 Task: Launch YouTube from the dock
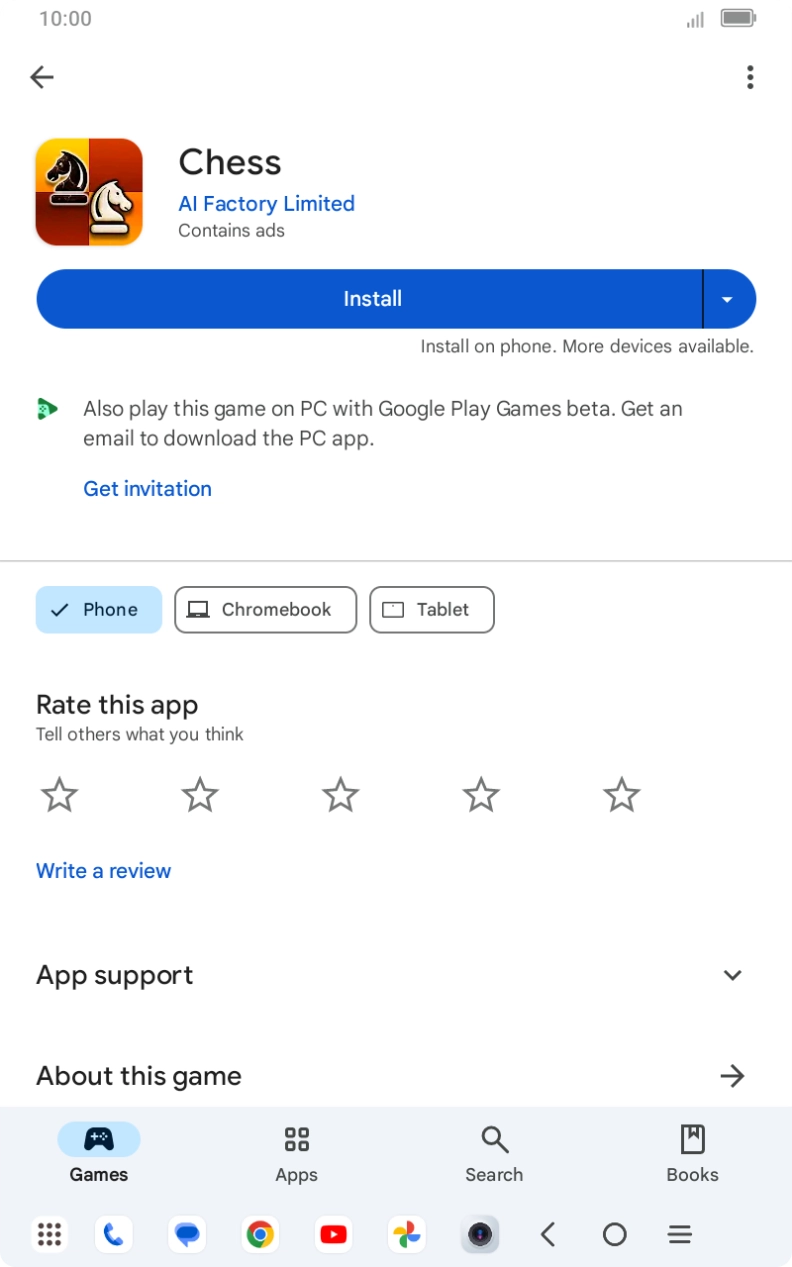[333, 1234]
